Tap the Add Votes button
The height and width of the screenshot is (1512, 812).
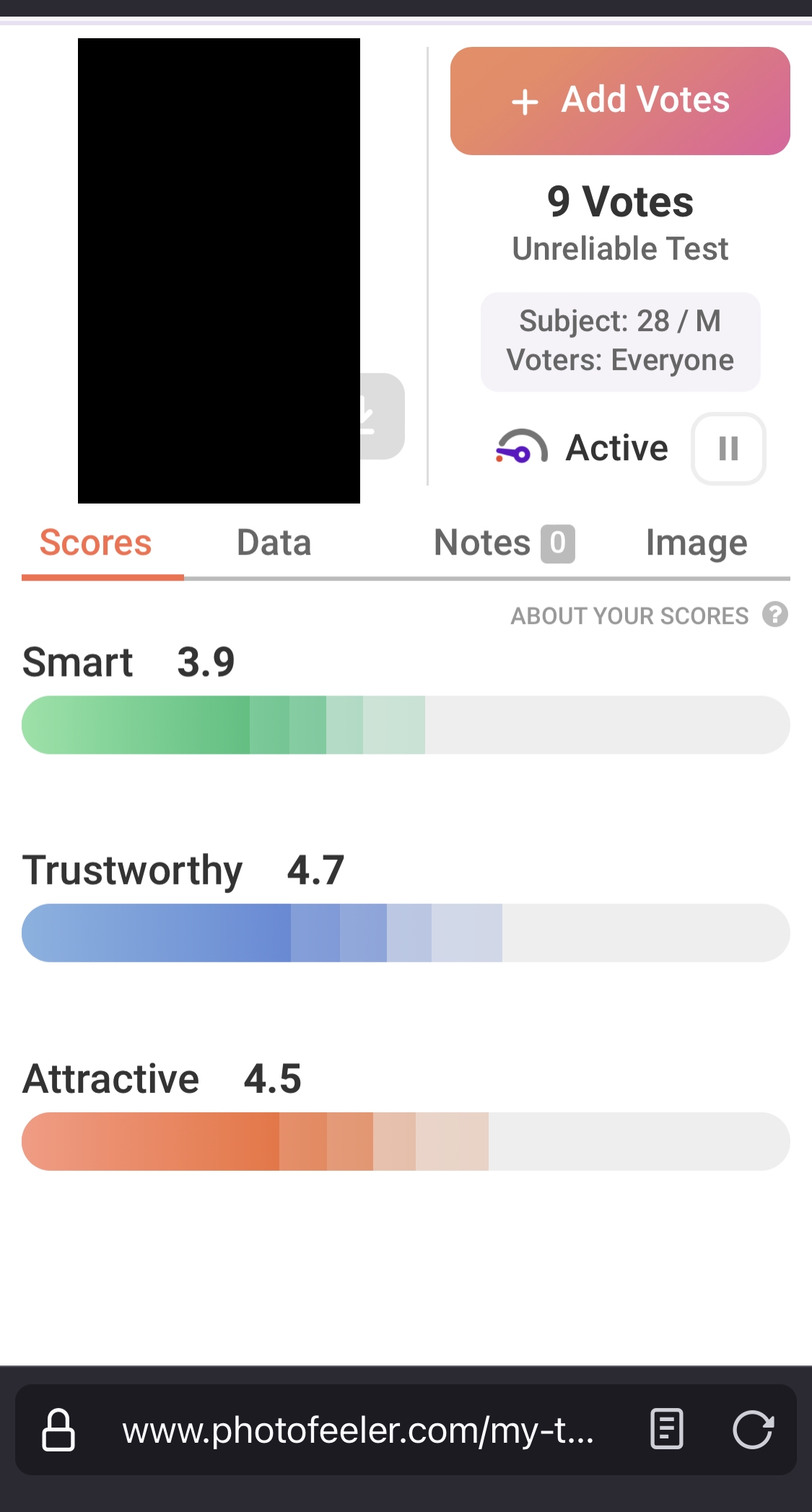click(x=620, y=101)
